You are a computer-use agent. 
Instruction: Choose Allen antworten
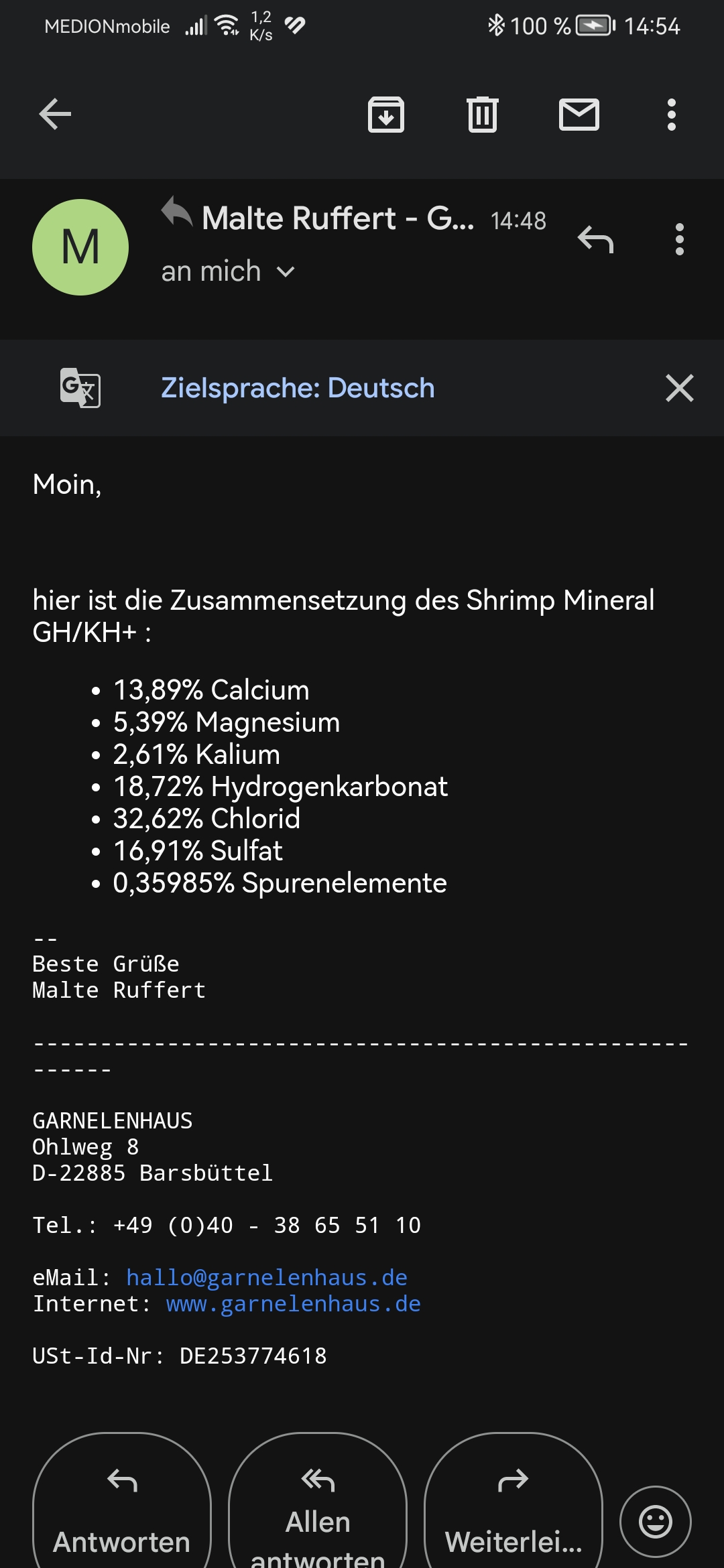pyautogui.click(x=318, y=1508)
